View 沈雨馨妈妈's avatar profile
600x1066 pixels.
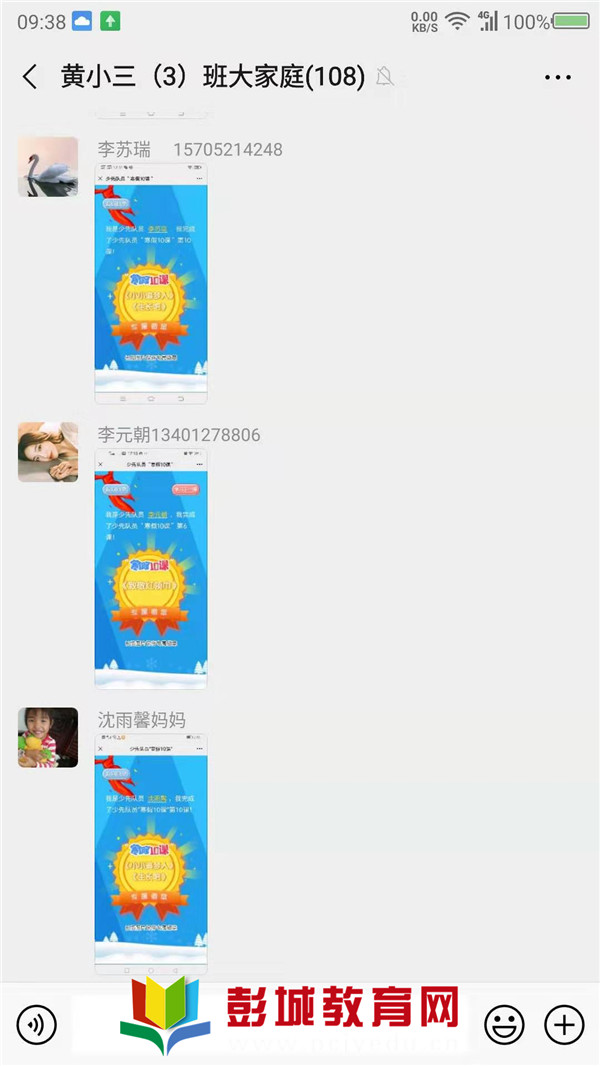[48, 738]
